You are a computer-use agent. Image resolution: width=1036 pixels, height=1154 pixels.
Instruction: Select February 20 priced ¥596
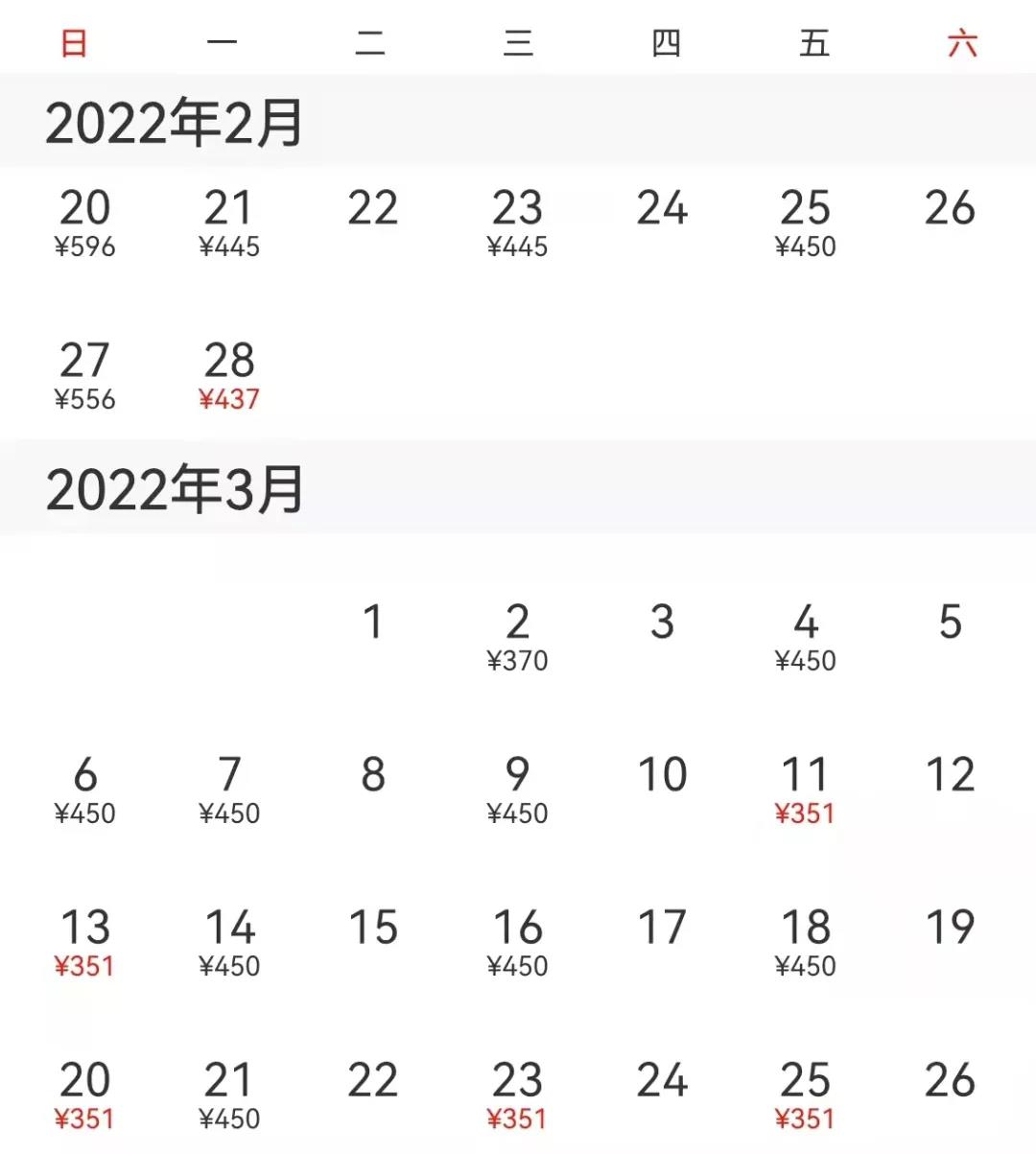click(85, 223)
